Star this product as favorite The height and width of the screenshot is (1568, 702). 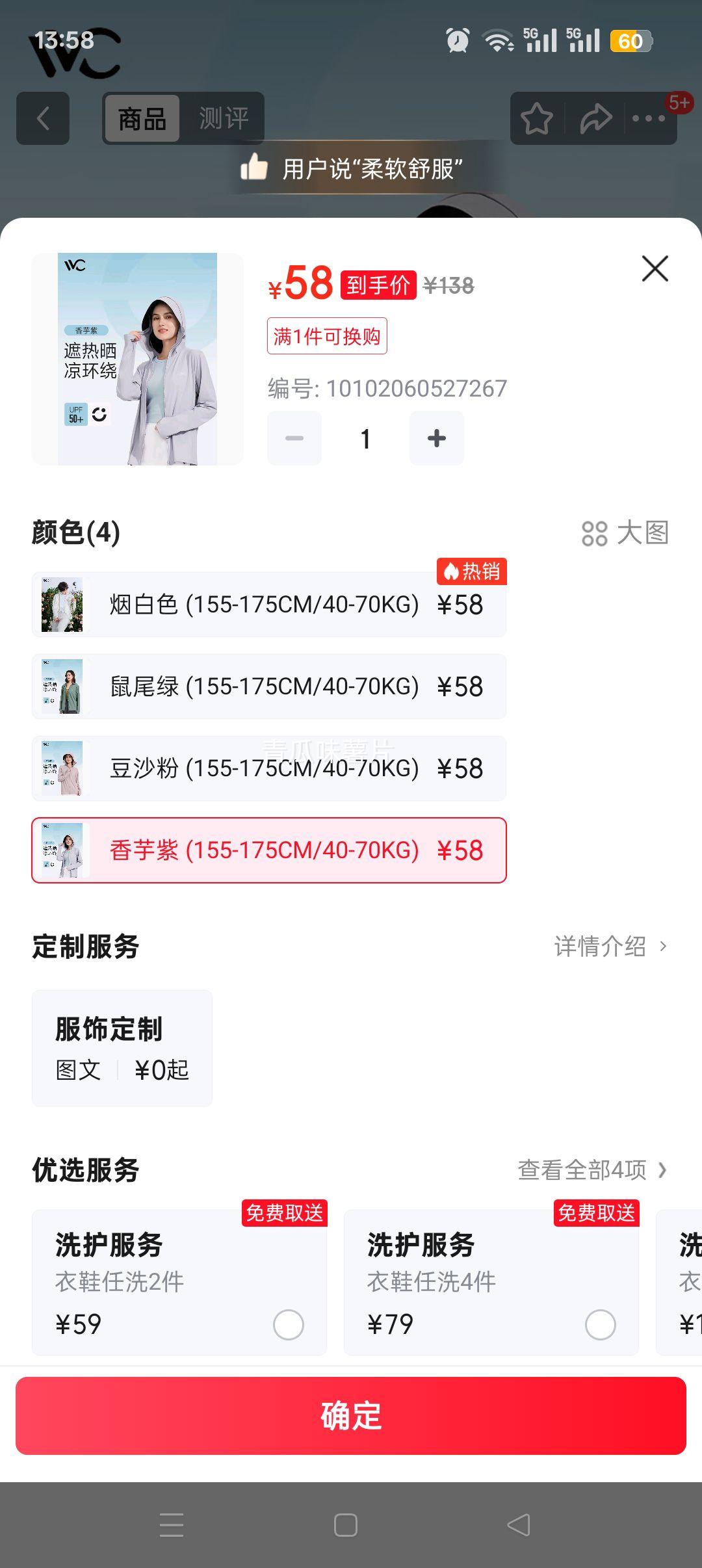(536, 118)
